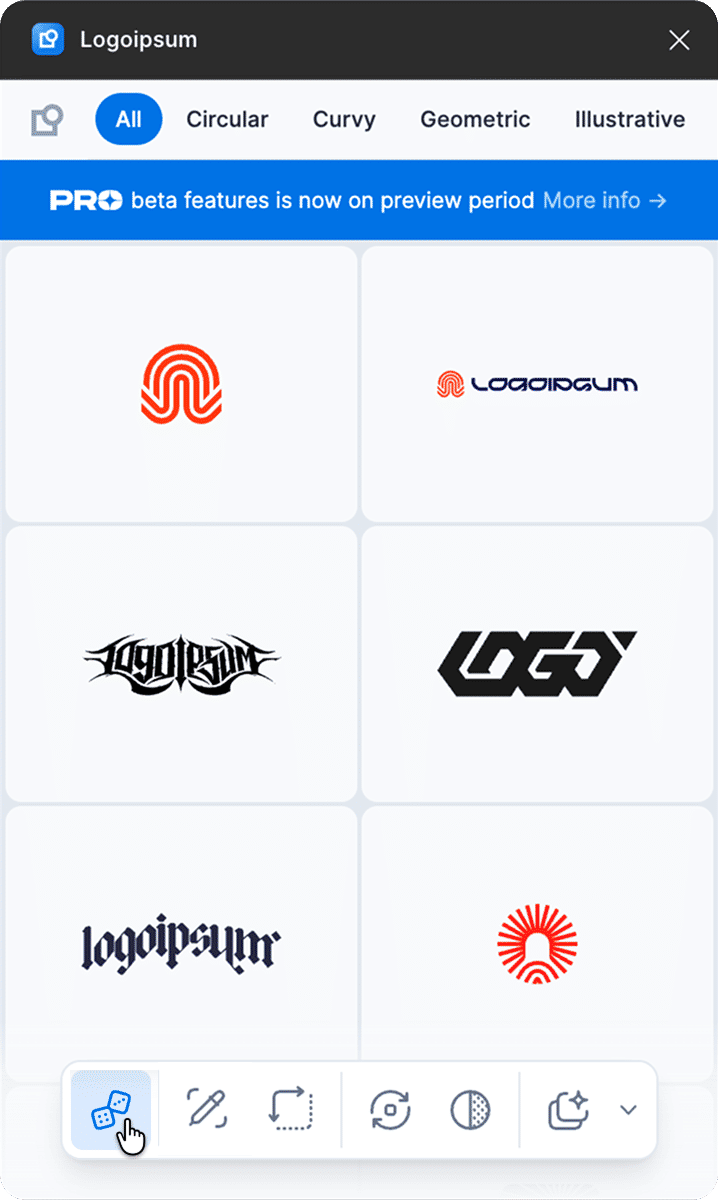Image resolution: width=718 pixels, height=1200 pixels.
Task: Select the gothic blackletter Logoipsum logo
Action: tap(181, 943)
